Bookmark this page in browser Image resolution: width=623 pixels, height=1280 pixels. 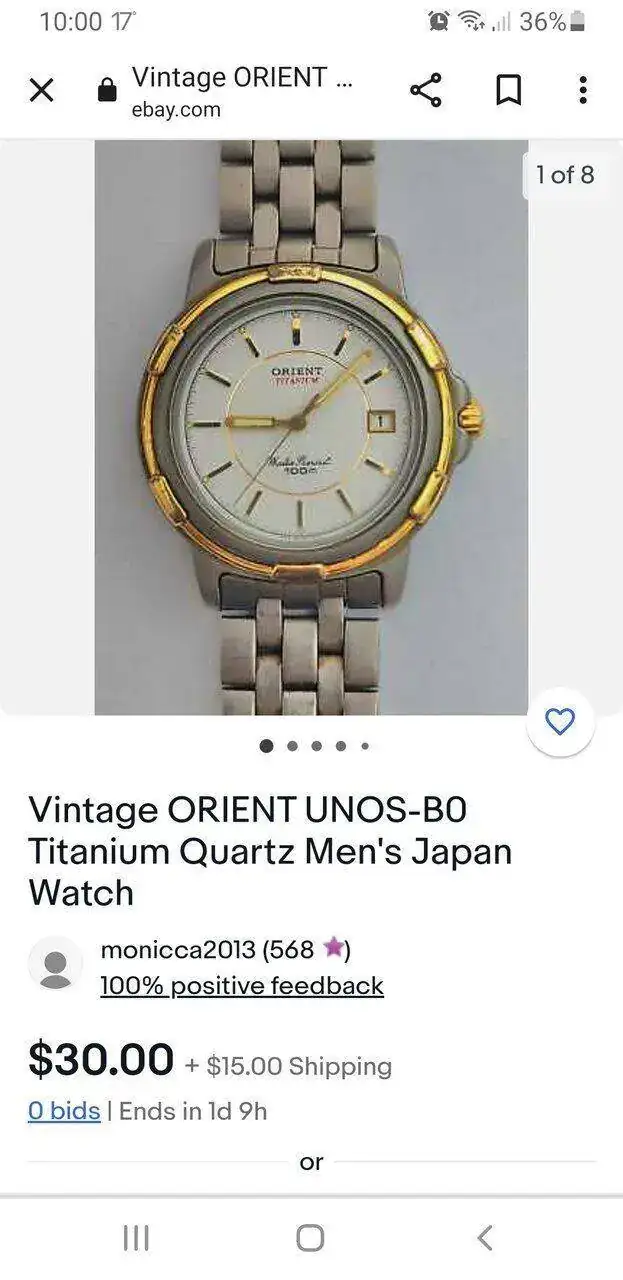coord(508,91)
